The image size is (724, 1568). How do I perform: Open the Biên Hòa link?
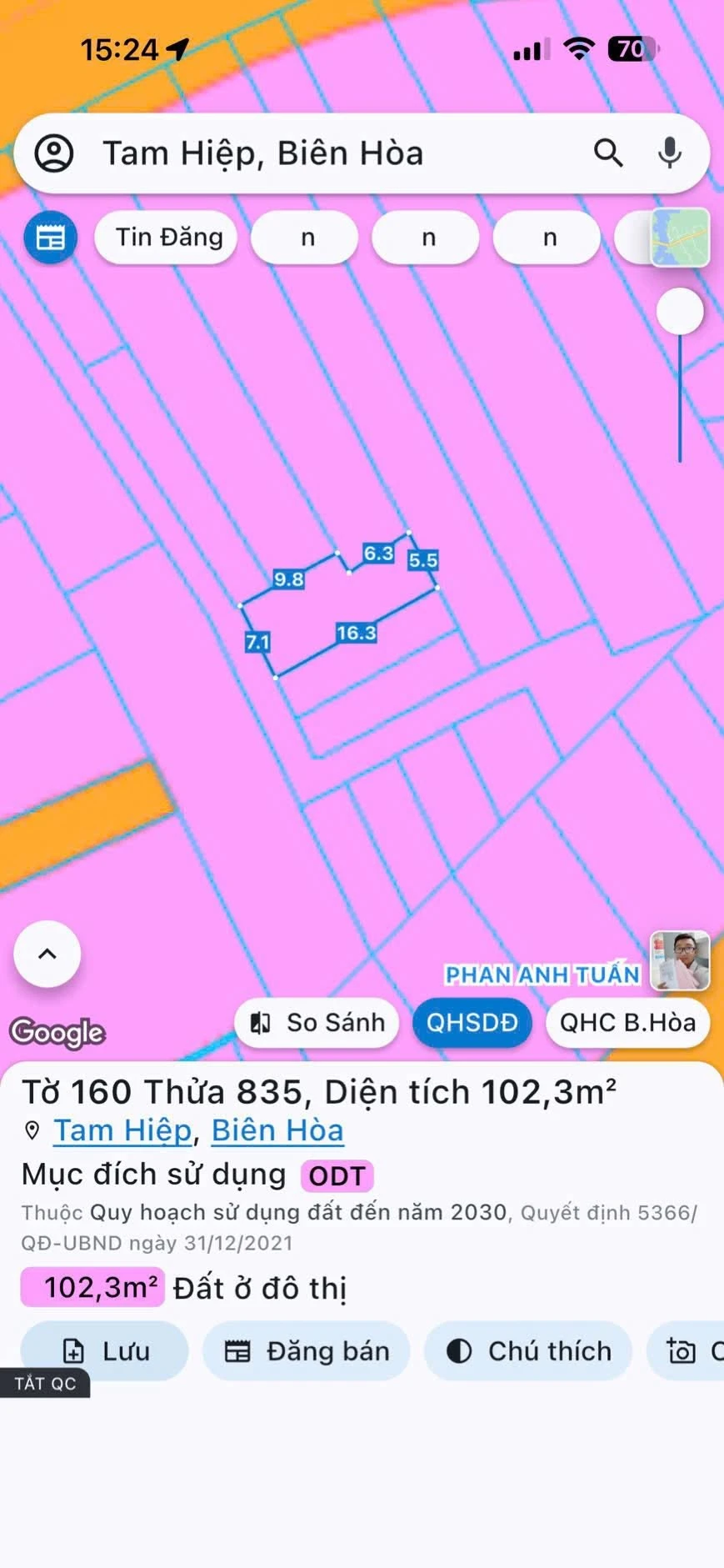pyautogui.click(x=277, y=1130)
